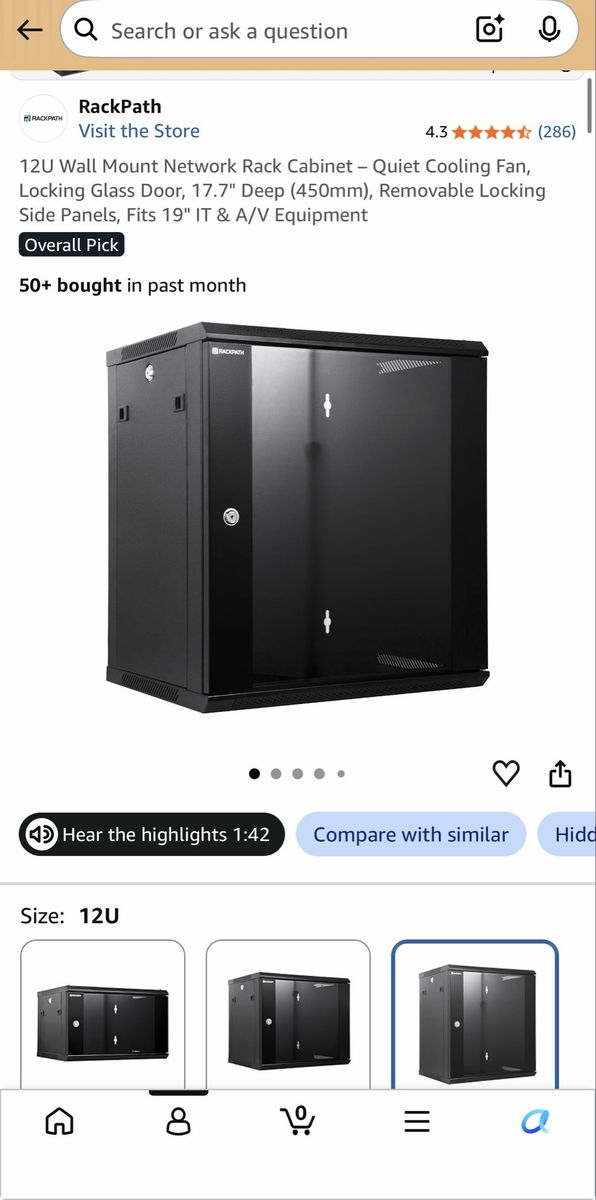The height and width of the screenshot is (1200, 596).
Task: Select the first size option thumbnail
Action: pos(103,1014)
